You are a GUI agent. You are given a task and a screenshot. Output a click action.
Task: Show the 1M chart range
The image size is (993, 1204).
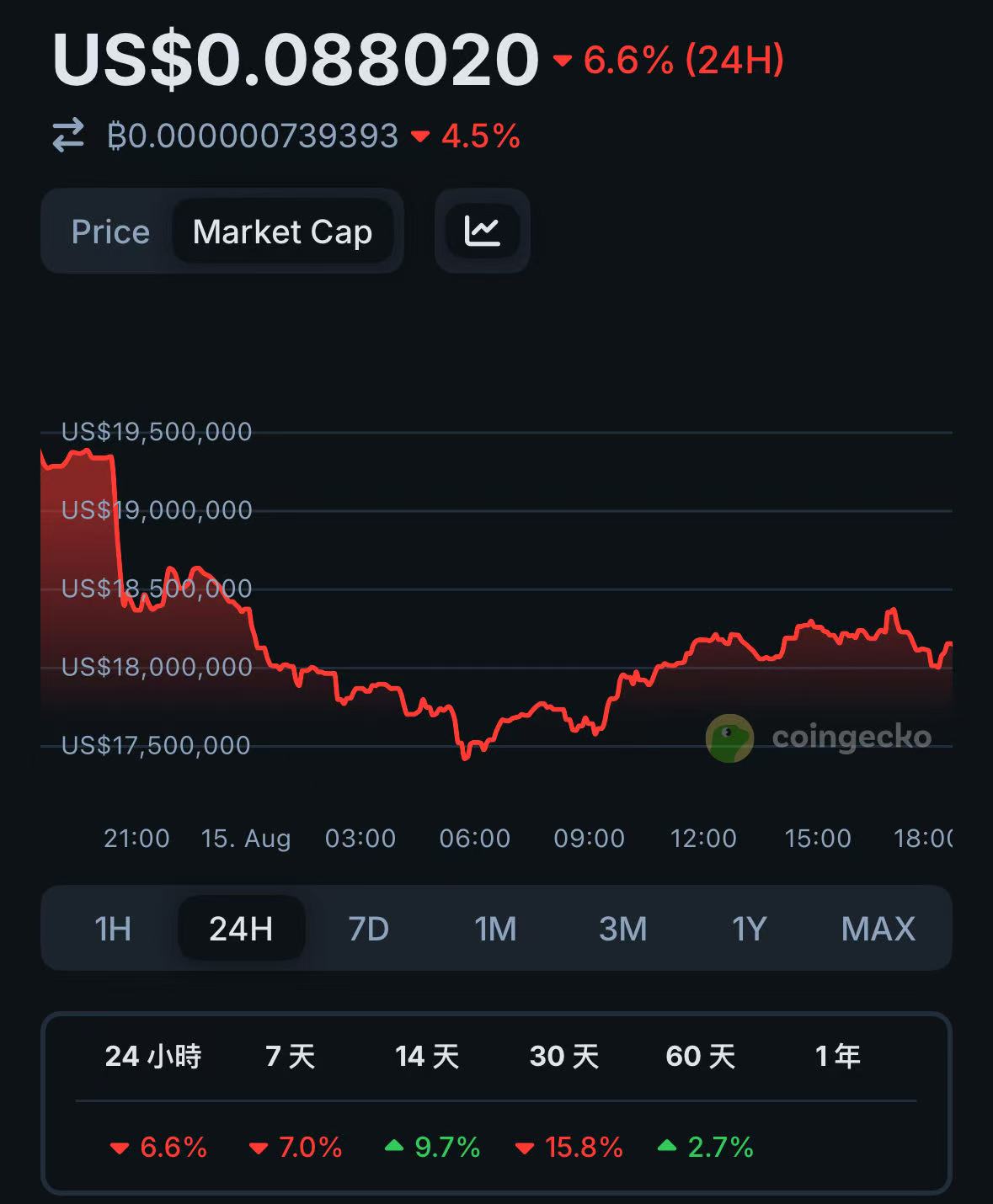(495, 929)
